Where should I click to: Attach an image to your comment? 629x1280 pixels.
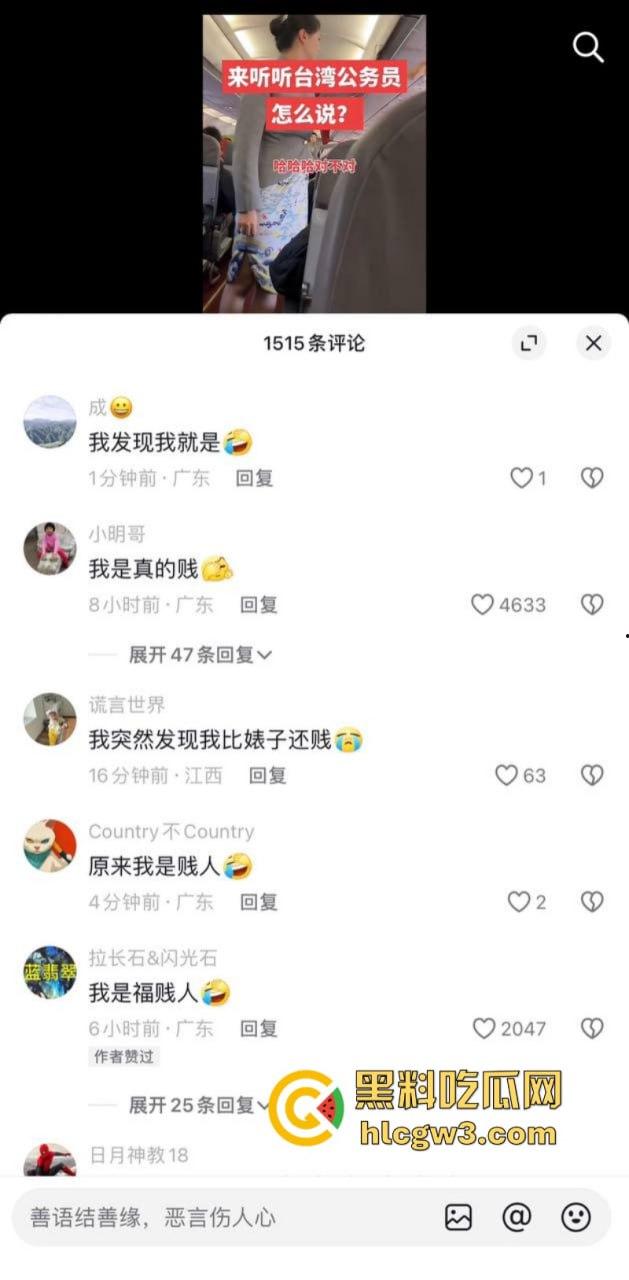tap(458, 1217)
